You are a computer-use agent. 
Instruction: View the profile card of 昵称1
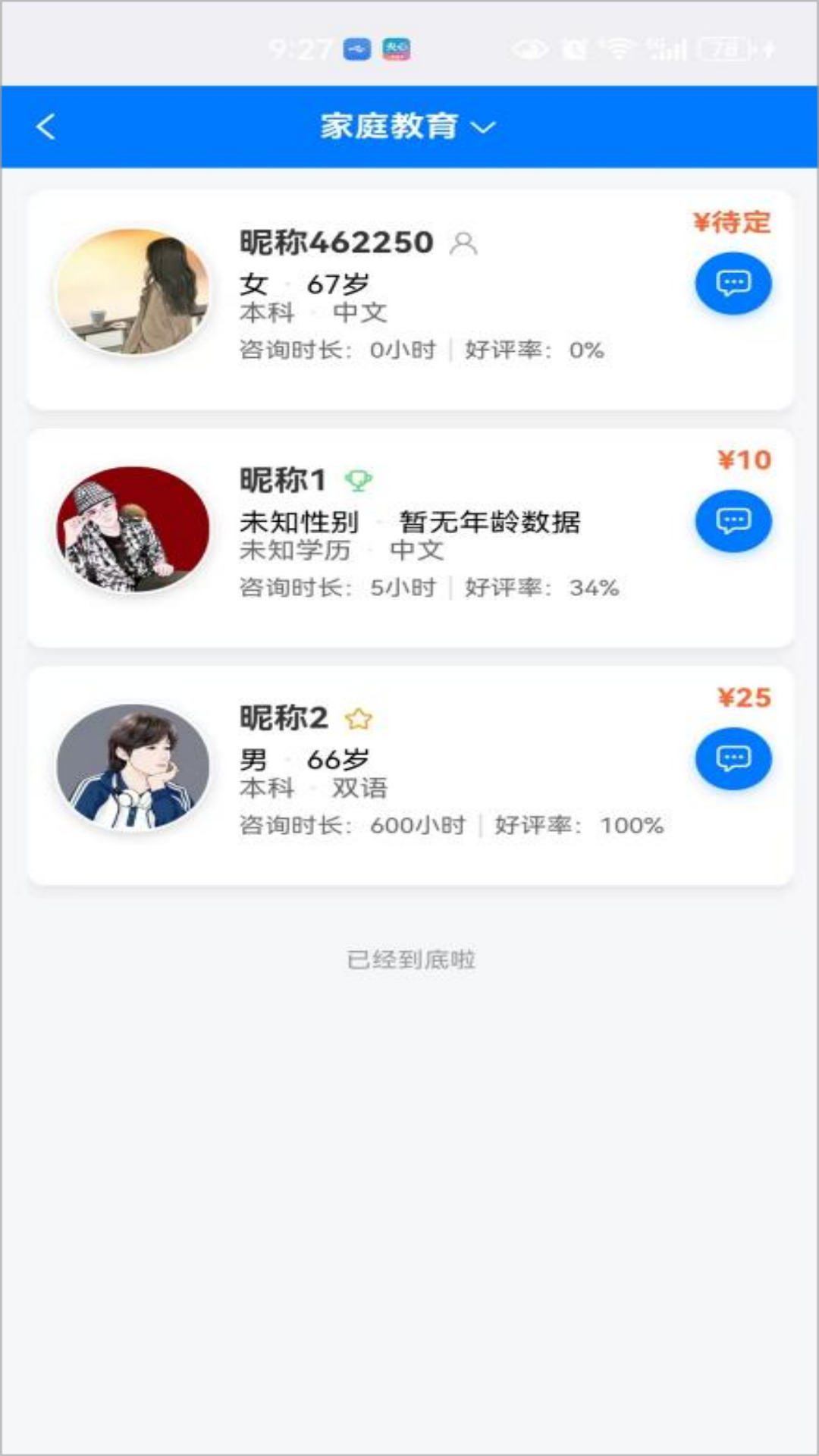pyautogui.click(x=409, y=538)
